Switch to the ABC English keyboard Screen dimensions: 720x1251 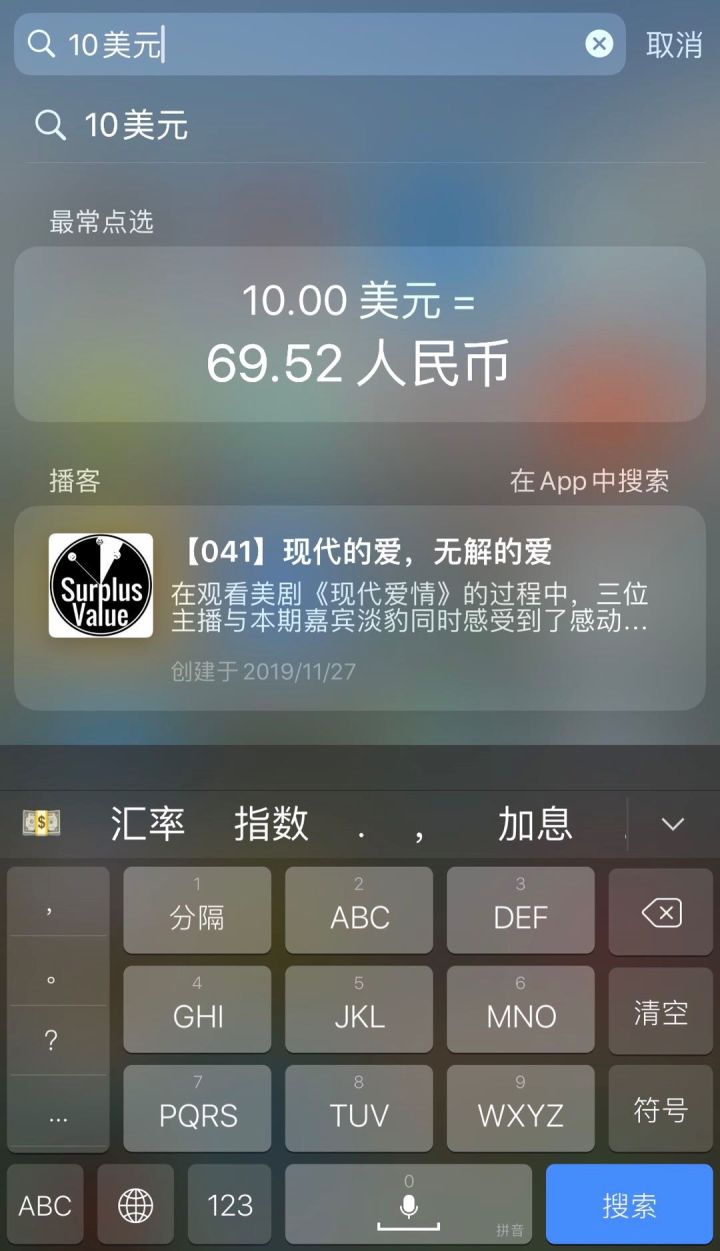45,1205
